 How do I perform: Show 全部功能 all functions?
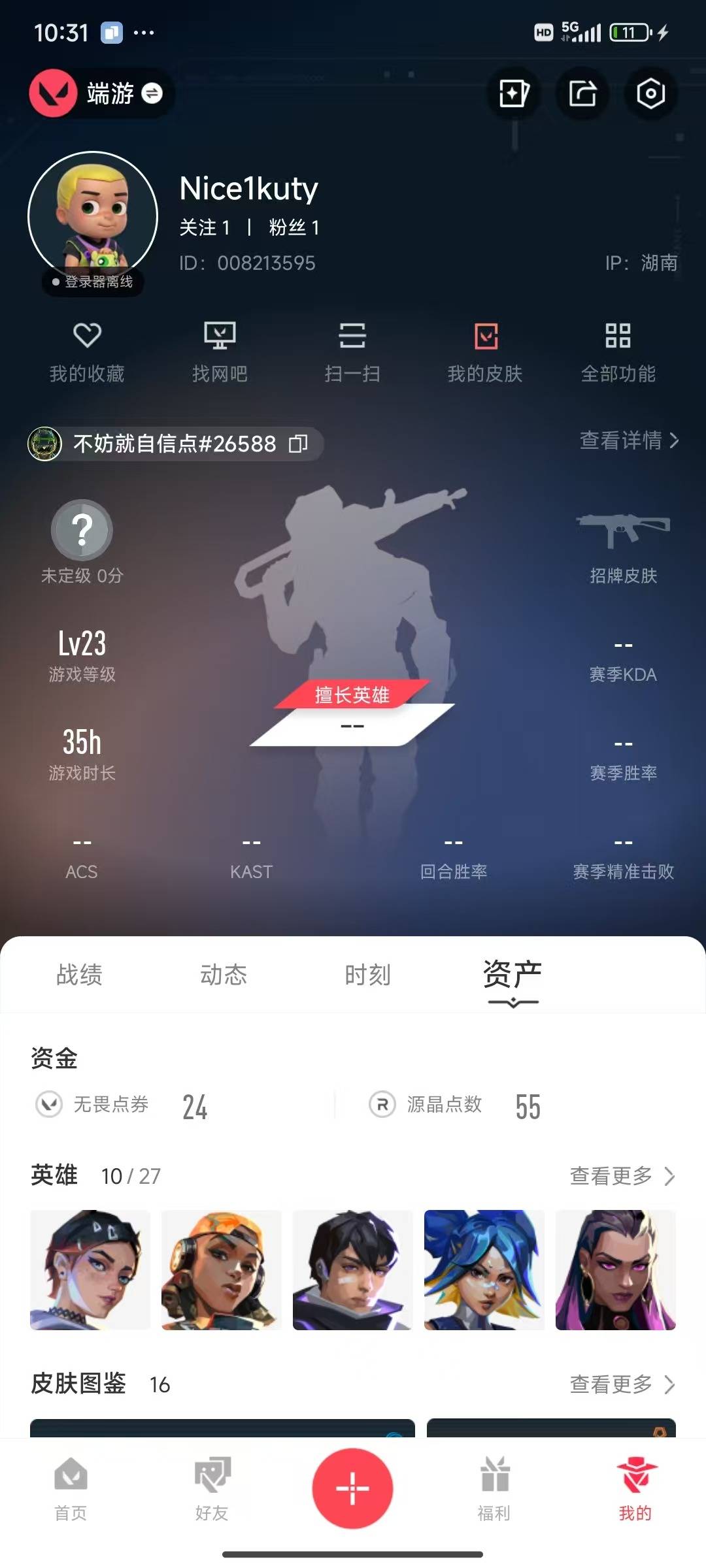[618, 353]
